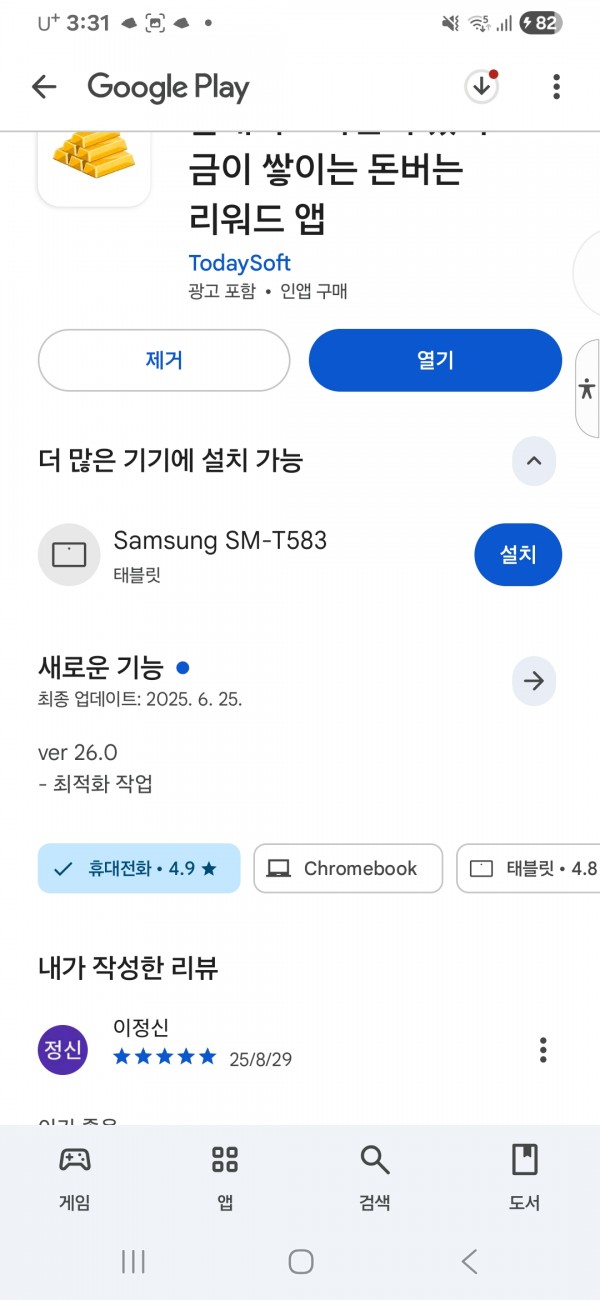Open the 새로운 기능 details arrow
The image size is (600, 1300).
point(534,681)
